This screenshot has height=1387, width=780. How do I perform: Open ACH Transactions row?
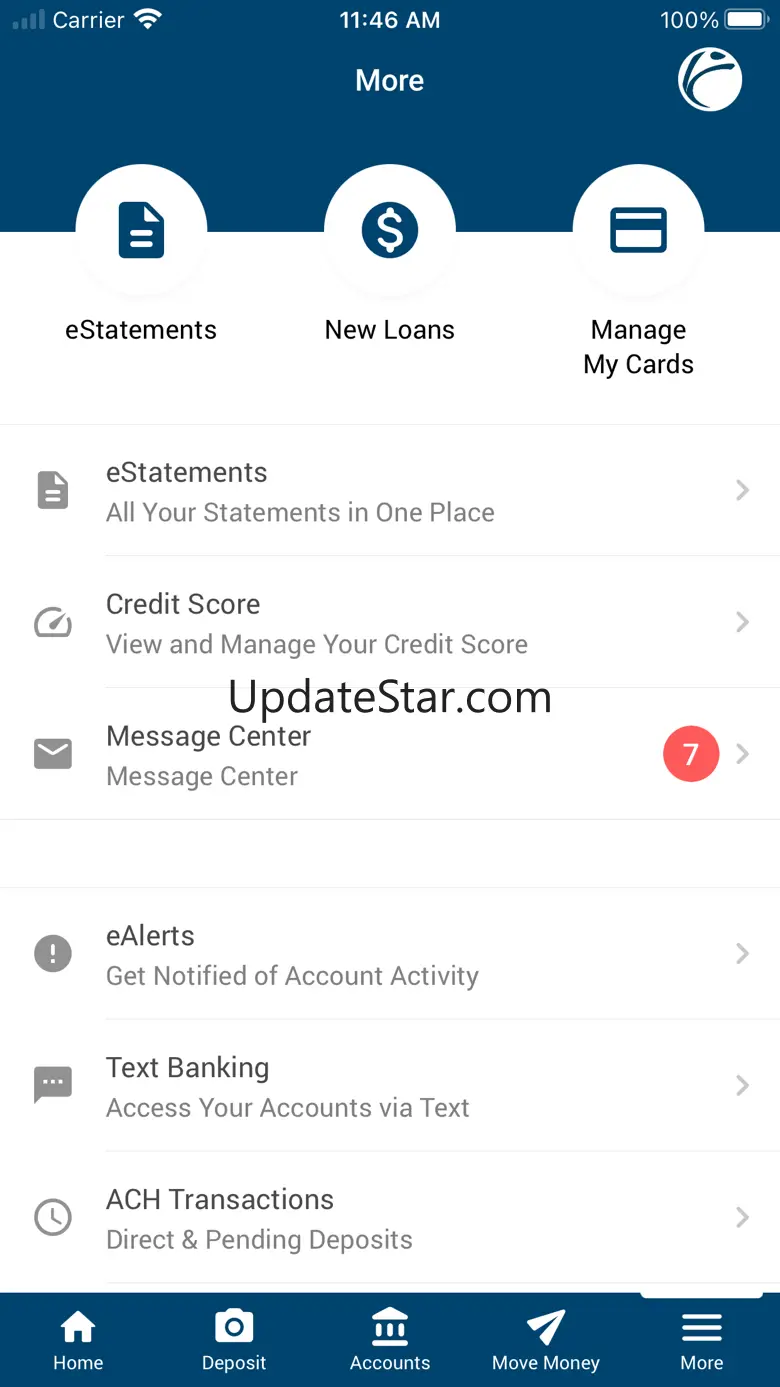(390, 1218)
